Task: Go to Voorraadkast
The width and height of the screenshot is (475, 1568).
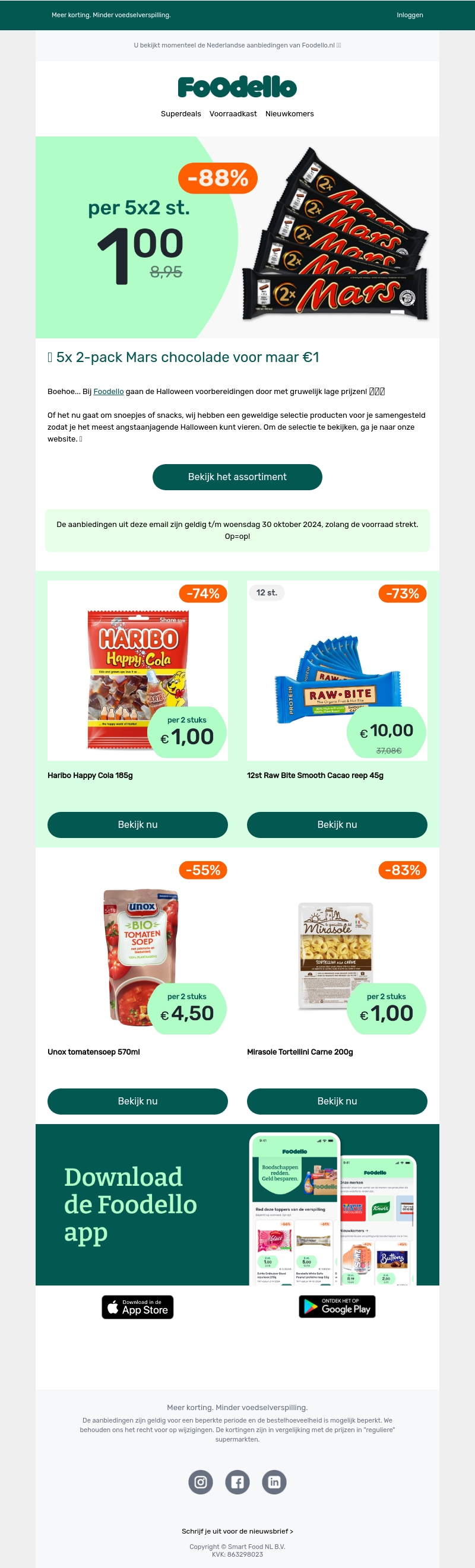Action: pos(233,114)
